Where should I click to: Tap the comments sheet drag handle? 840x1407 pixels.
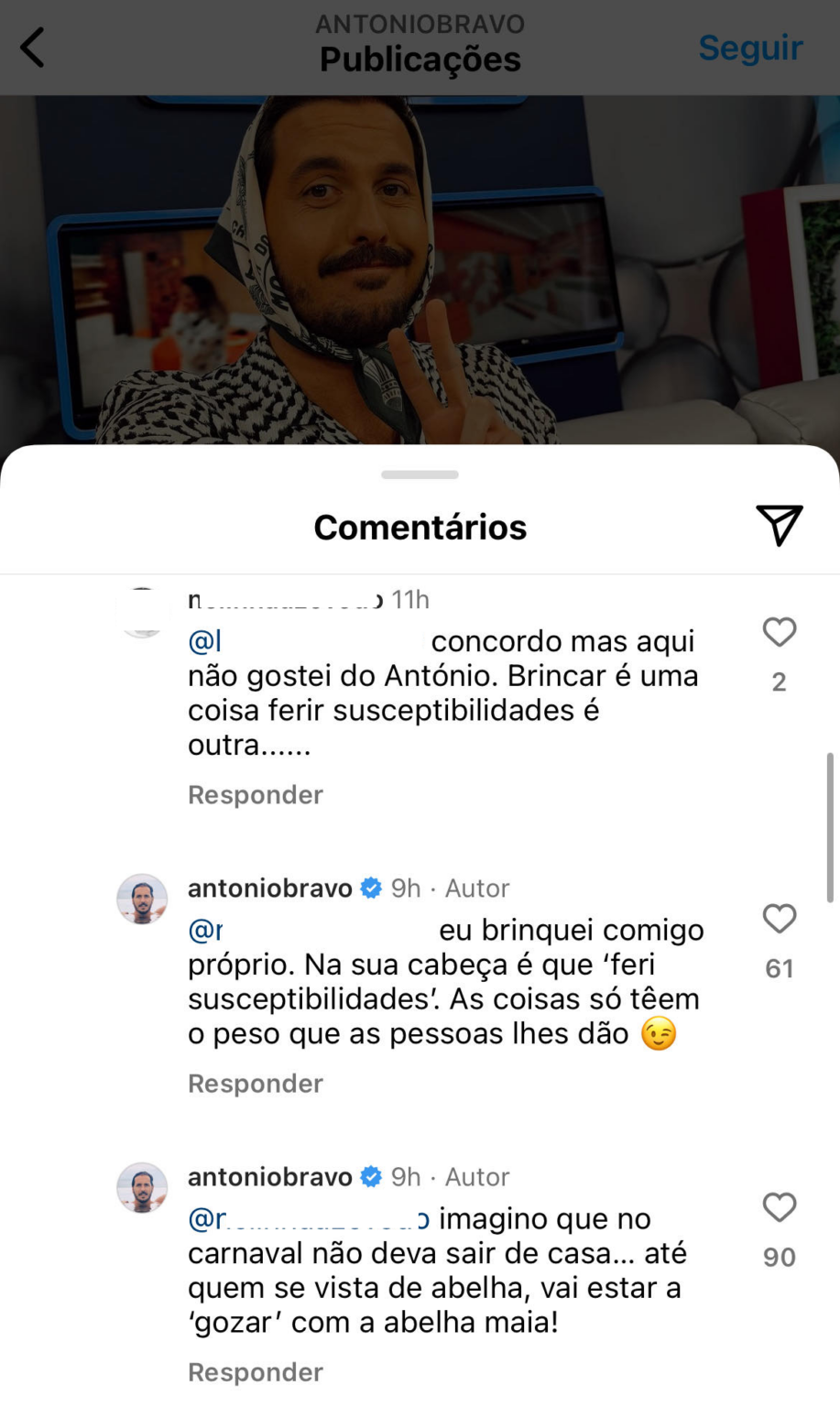click(420, 474)
